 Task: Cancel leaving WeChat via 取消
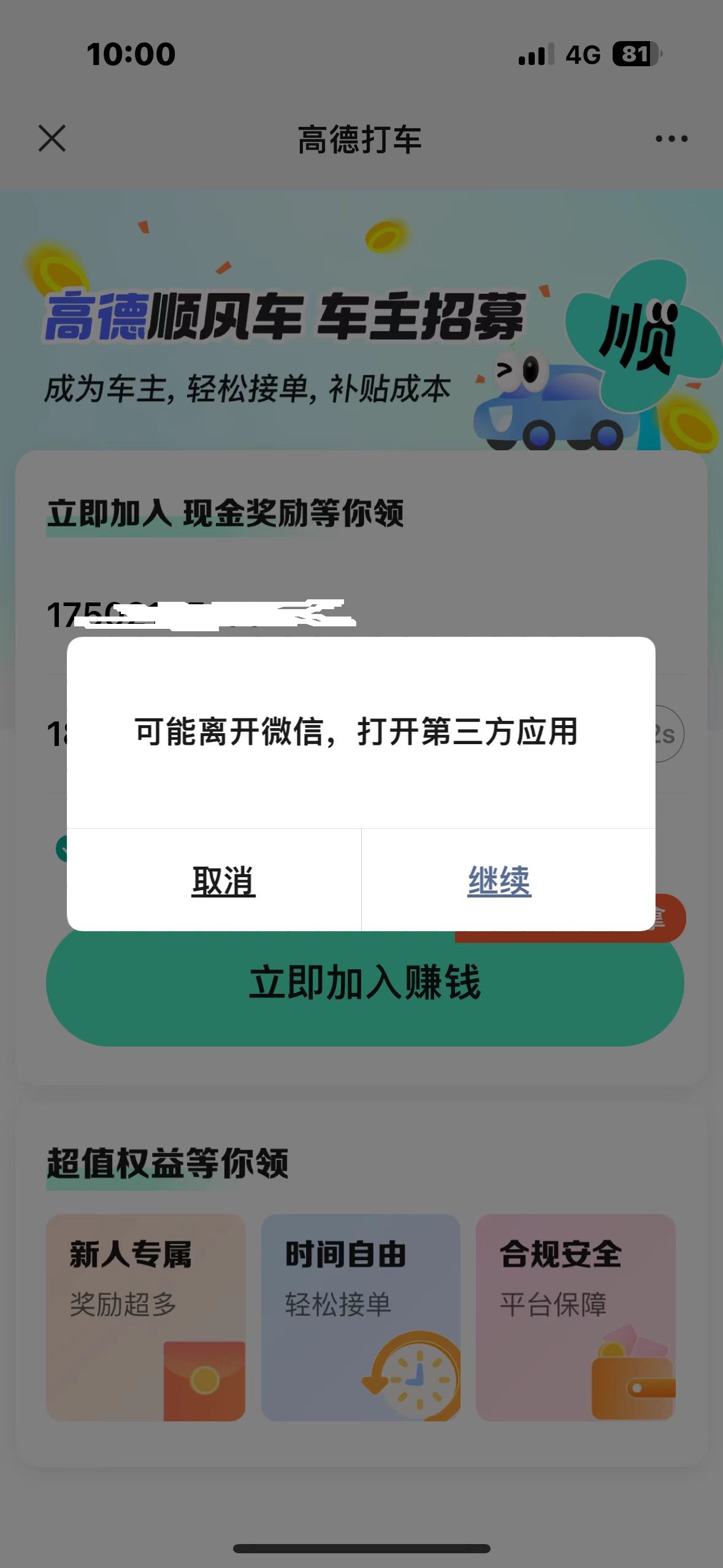point(223,881)
